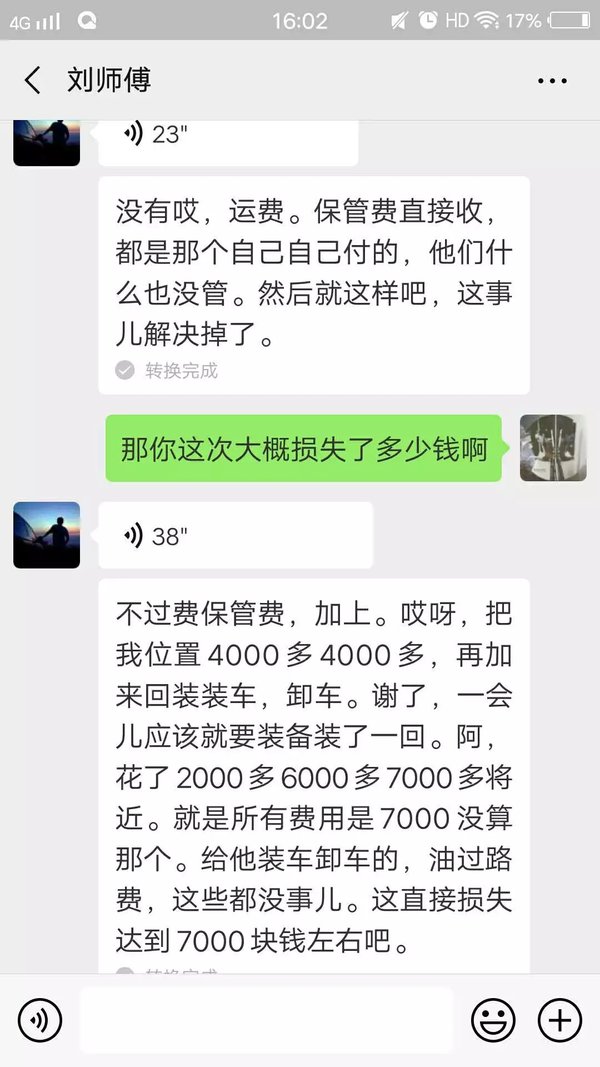Open the chat info overflow menu

tap(552, 81)
